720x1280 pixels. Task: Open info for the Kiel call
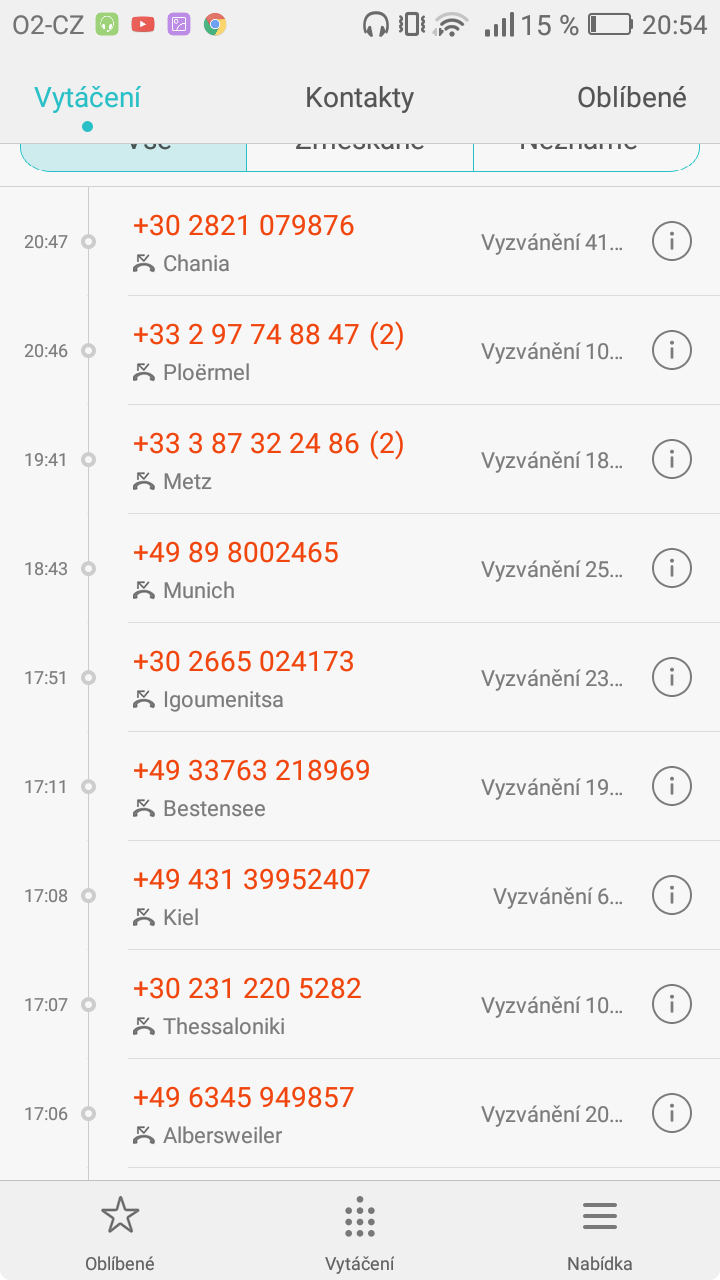pyautogui.click(x=672, y=896)
